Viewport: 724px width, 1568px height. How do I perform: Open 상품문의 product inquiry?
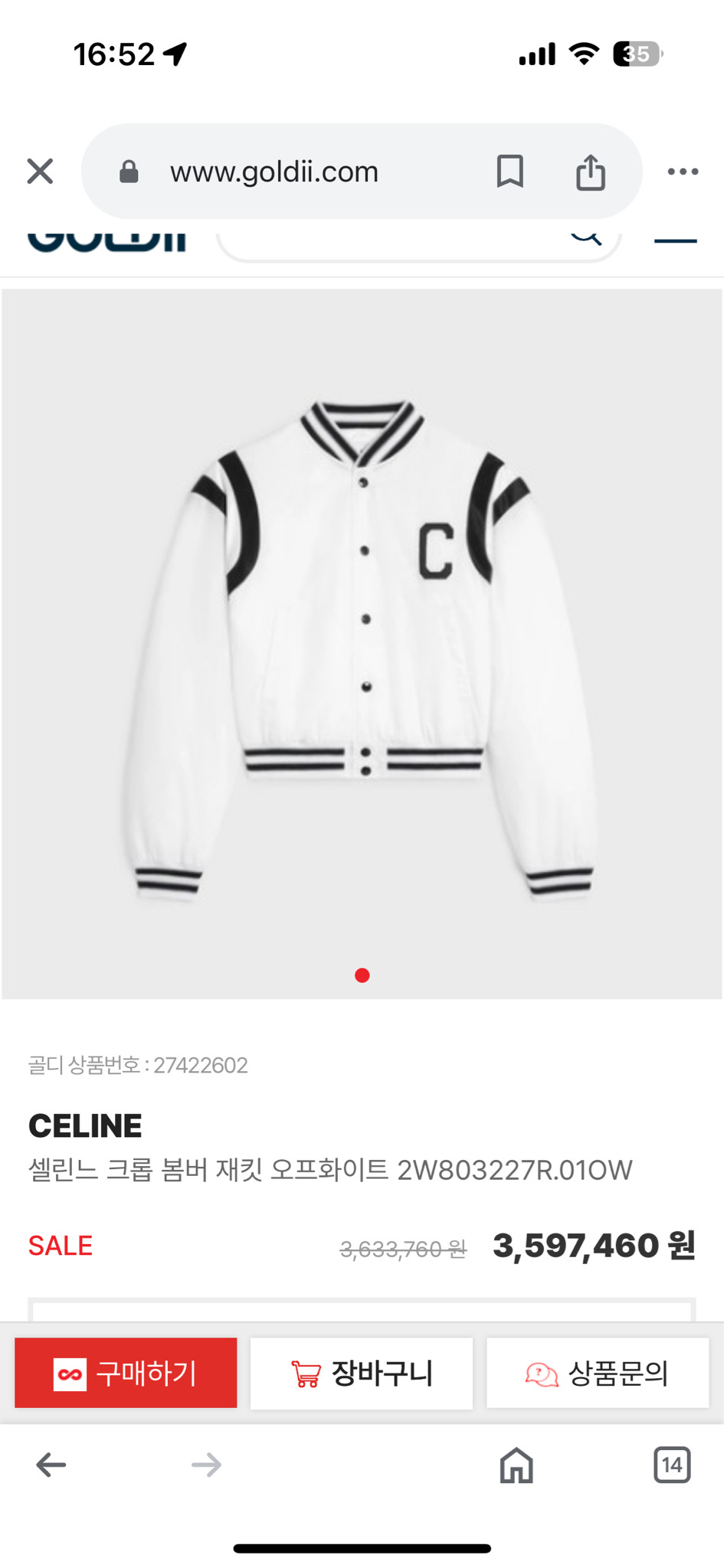click(598, 1373)
